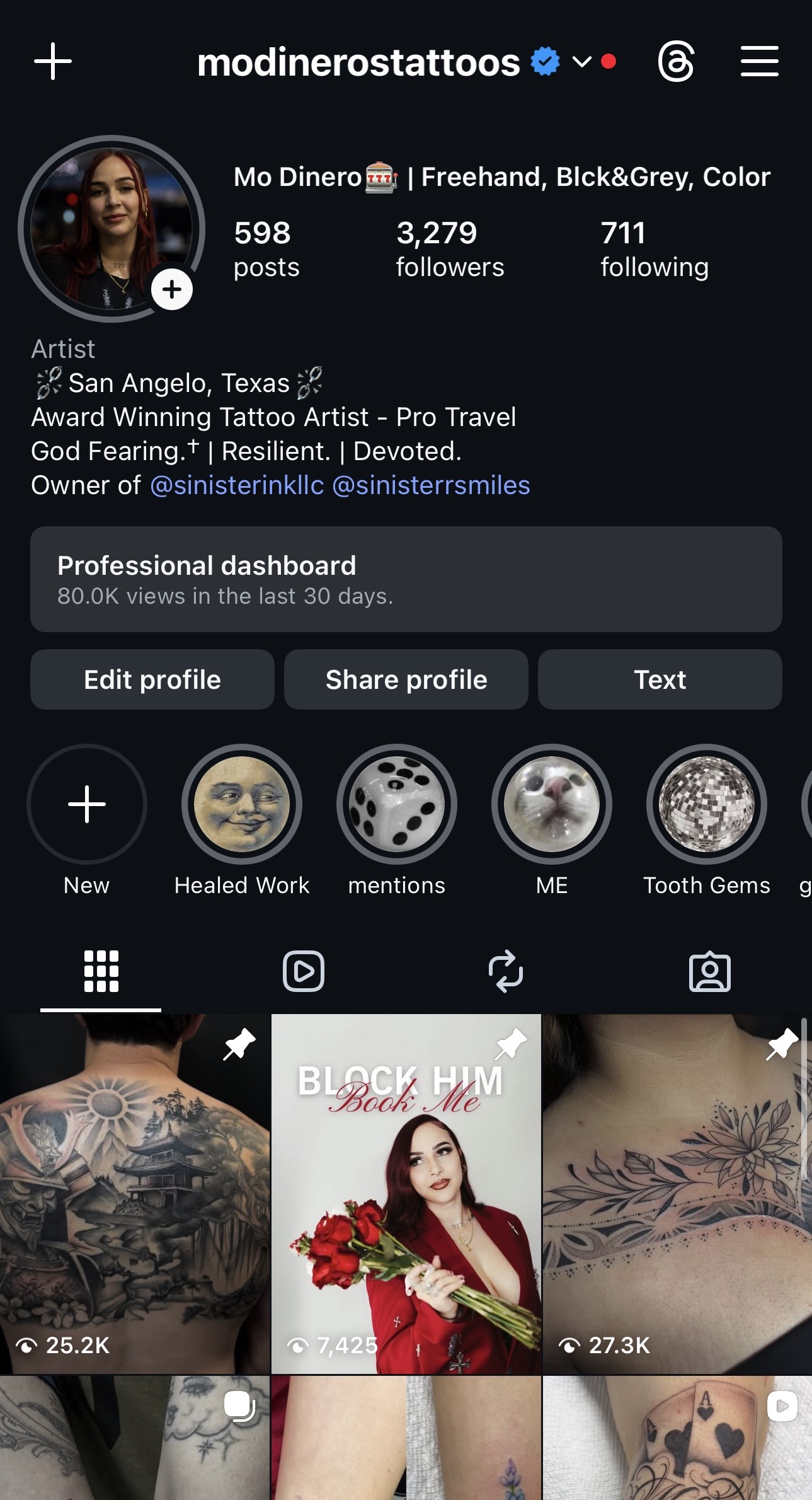Open the 'ME' story highlight
Screen dimensions: 812x1500
[x=551, y=804]
